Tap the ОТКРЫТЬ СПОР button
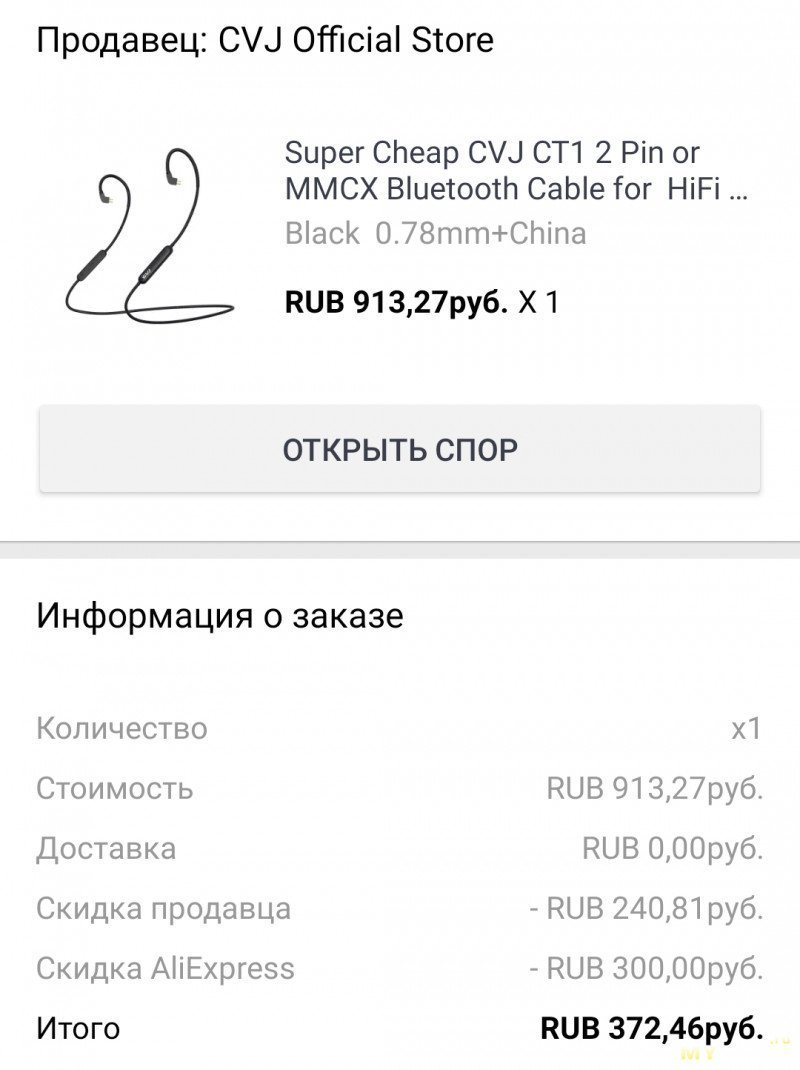Viewport: 800px width, 1070px height. point(400,449)
